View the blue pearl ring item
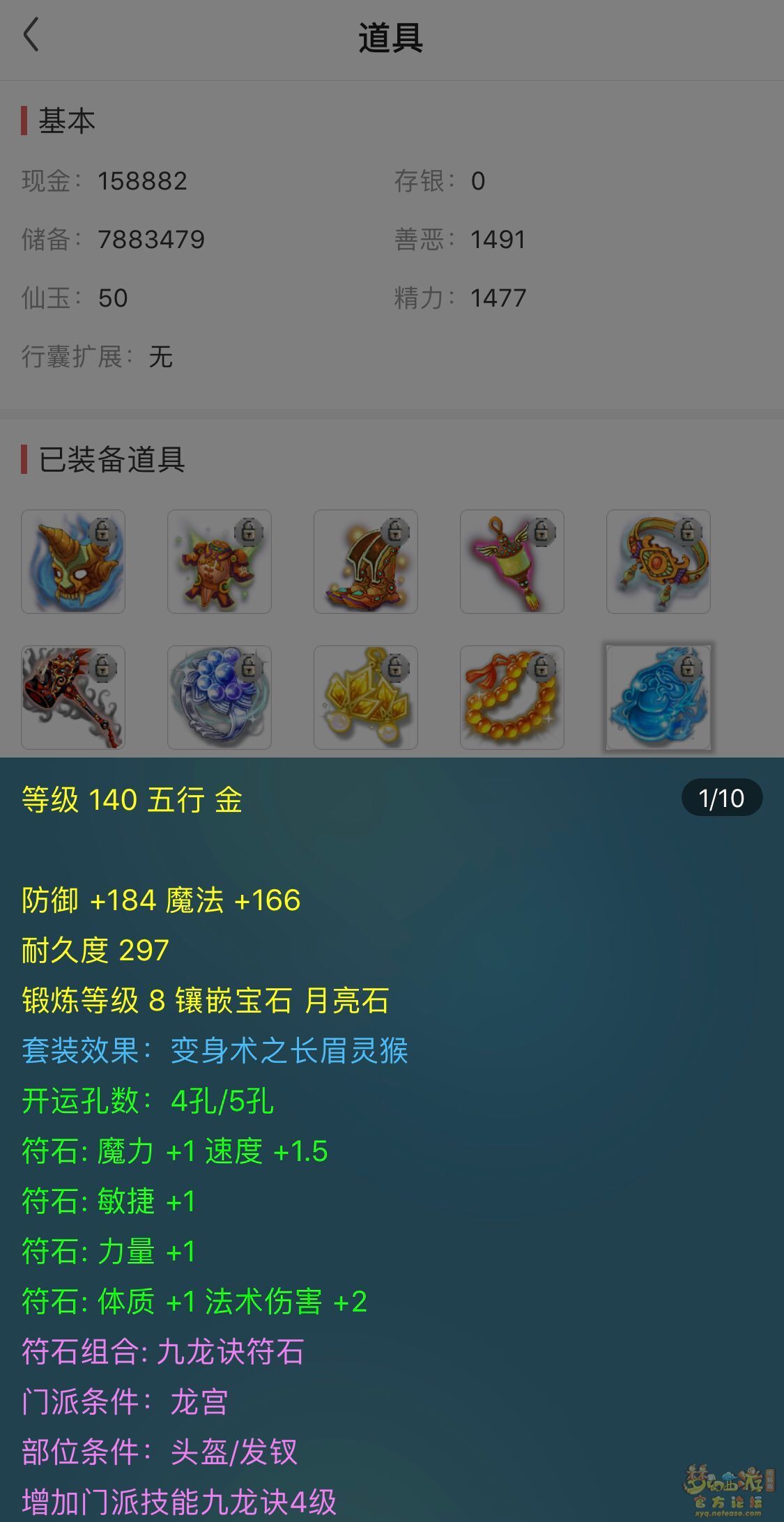 click(x=220, y=698)
